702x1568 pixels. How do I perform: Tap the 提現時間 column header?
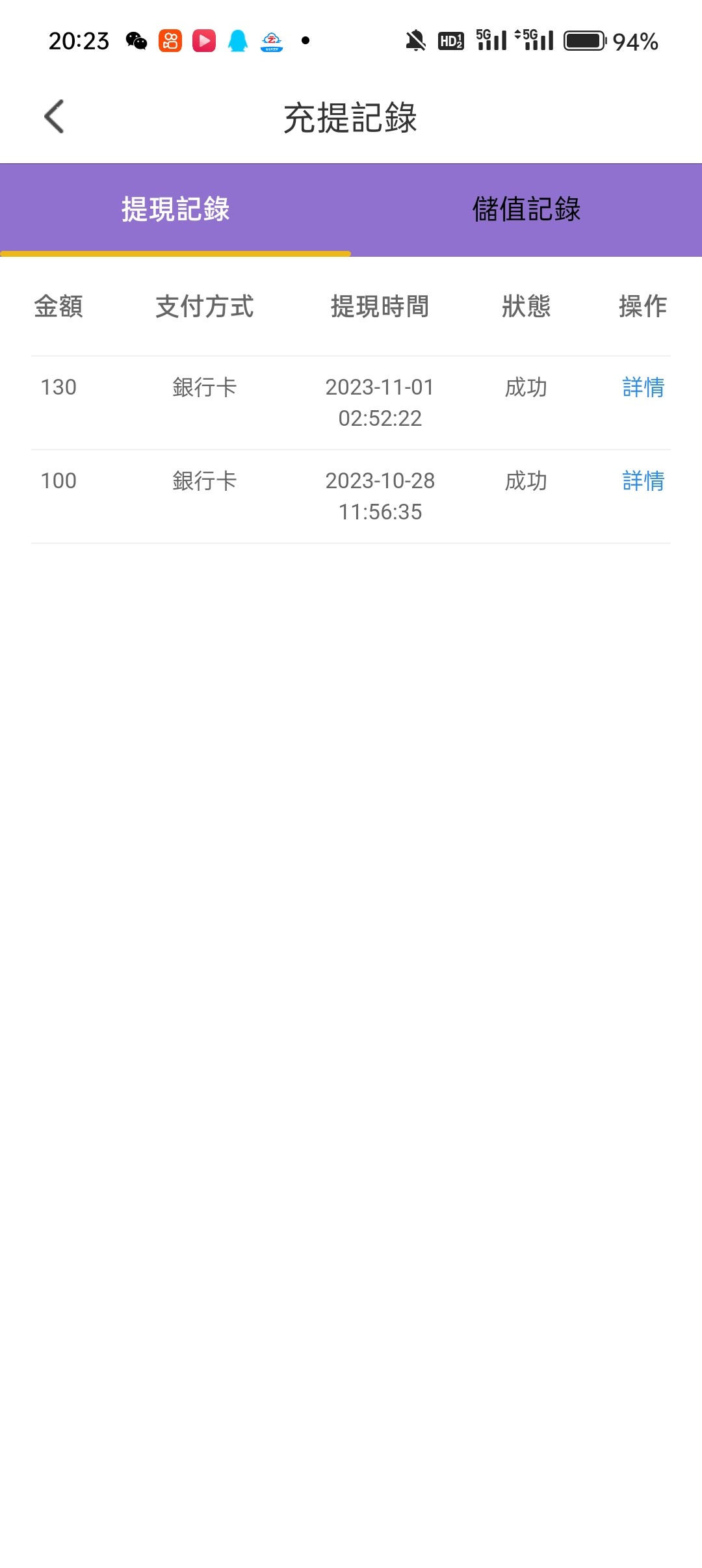(380, 307)
